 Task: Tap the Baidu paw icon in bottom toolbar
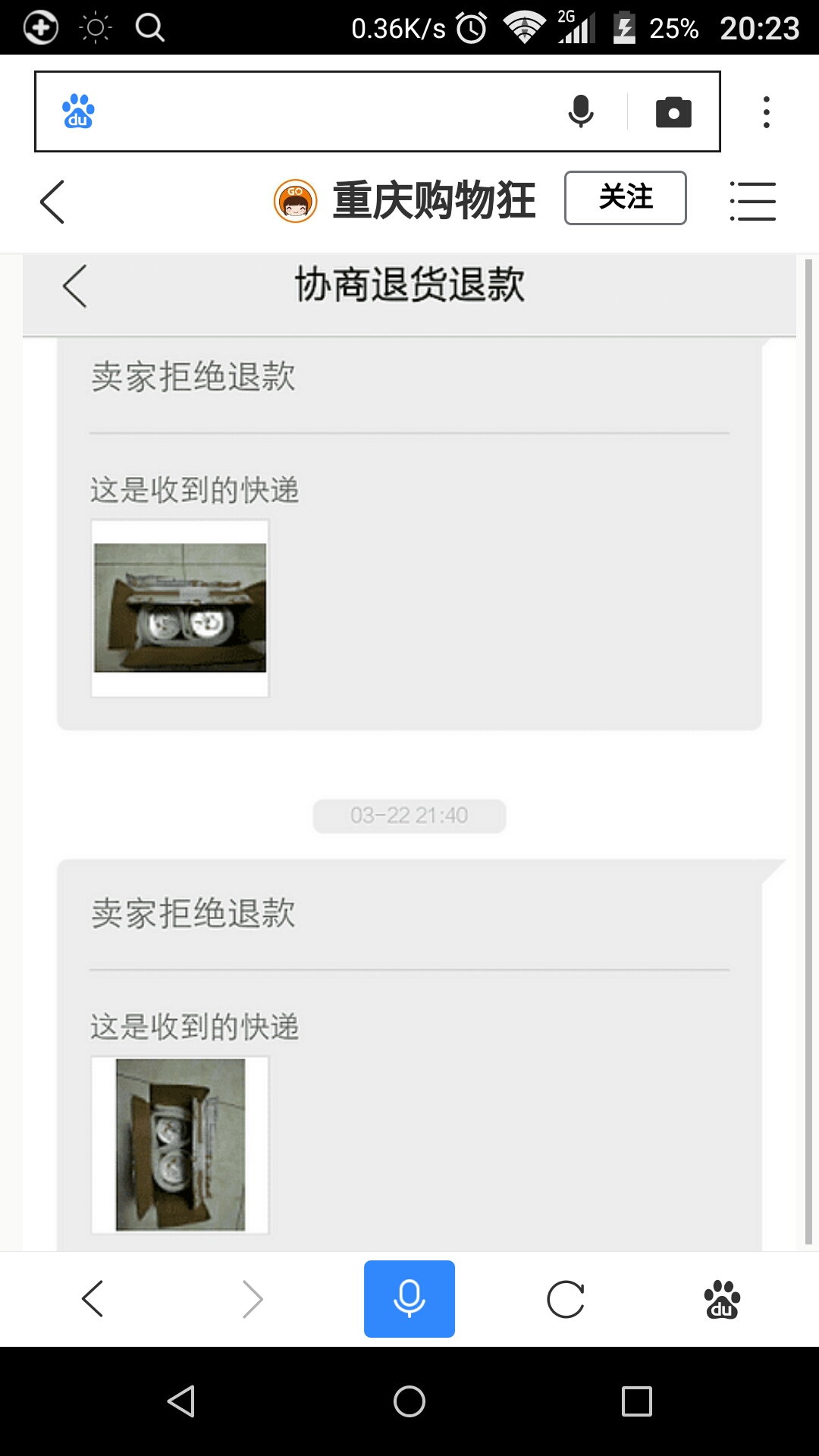[722, 1298]
